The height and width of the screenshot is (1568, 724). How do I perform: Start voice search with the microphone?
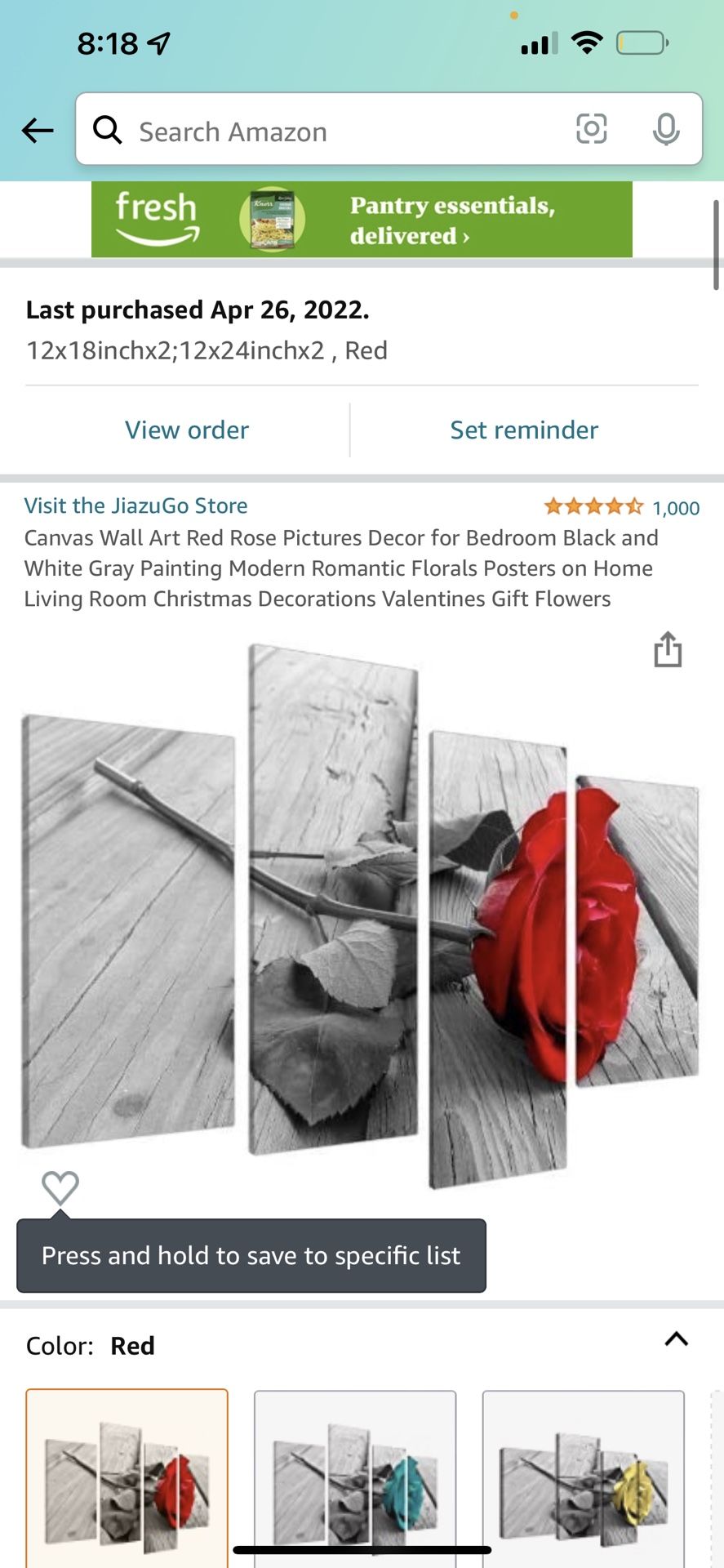(x=666, y=129)
